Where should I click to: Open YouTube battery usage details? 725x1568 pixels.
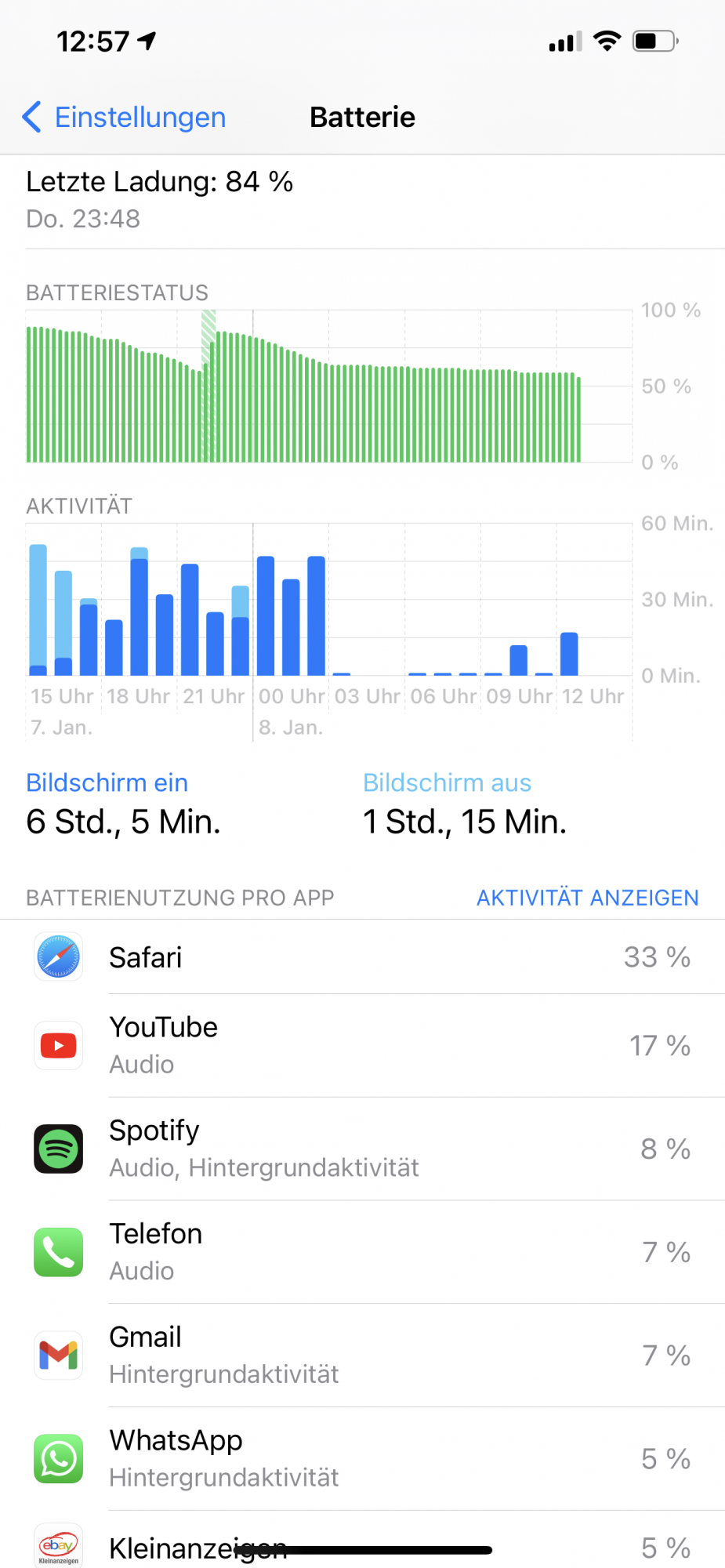362,1045
